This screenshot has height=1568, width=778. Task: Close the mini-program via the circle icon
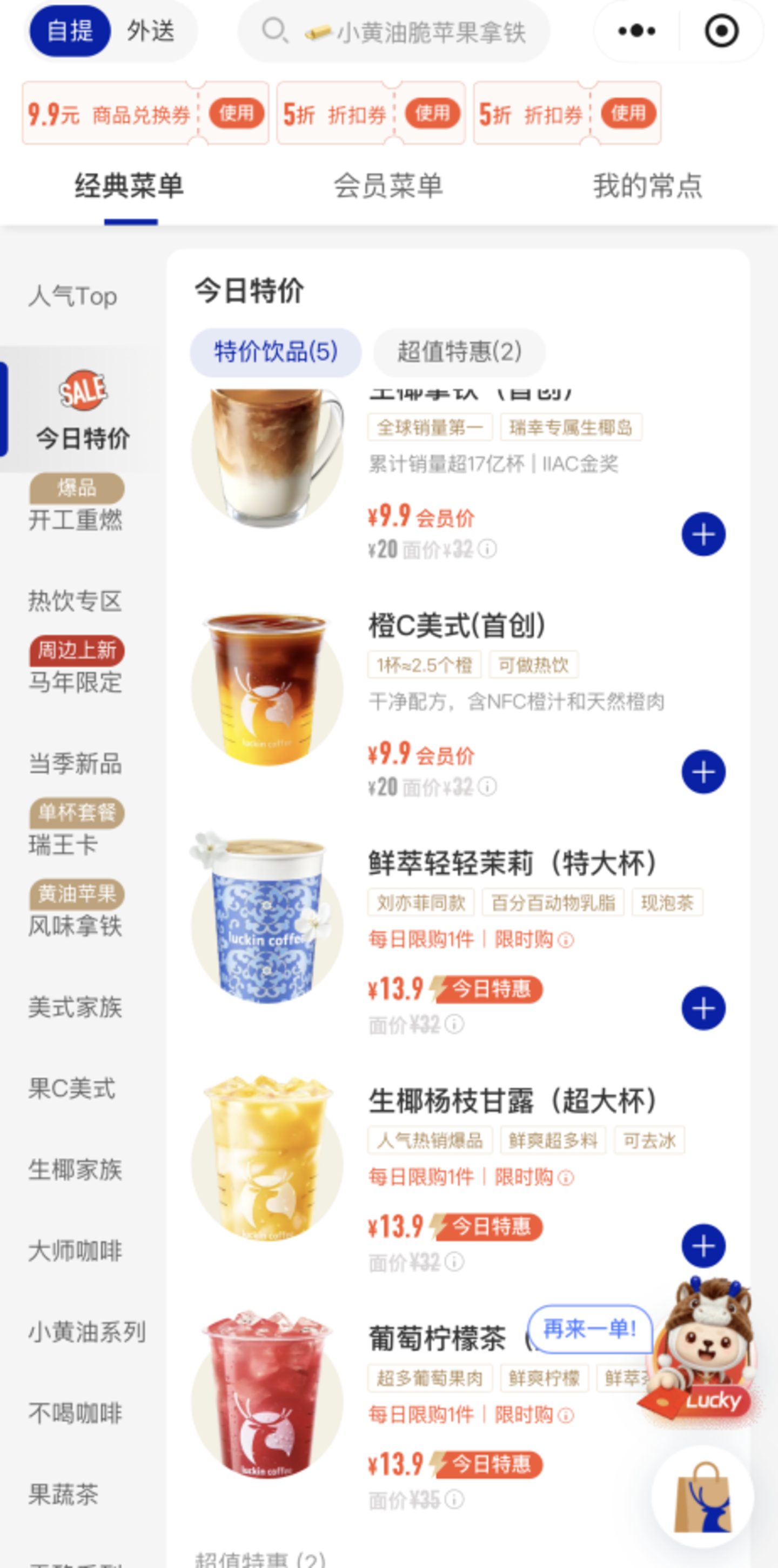[721, 31]
